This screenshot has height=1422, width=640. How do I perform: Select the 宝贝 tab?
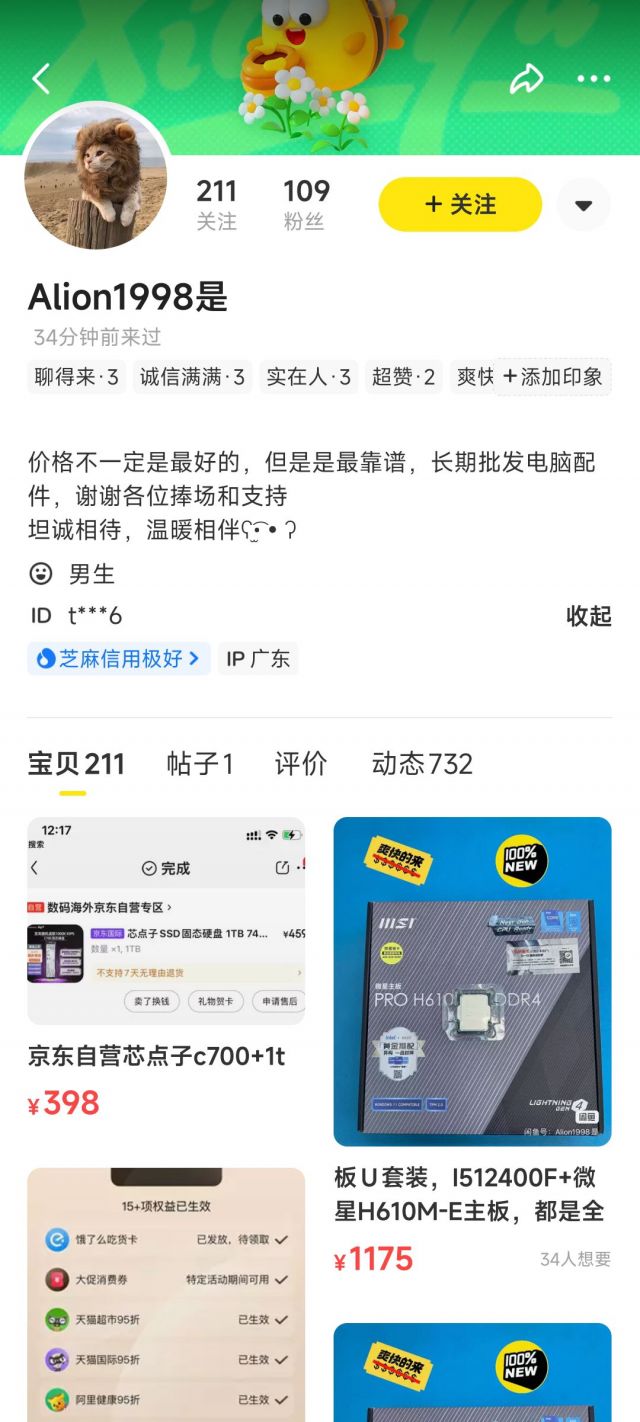click(76, 764)
